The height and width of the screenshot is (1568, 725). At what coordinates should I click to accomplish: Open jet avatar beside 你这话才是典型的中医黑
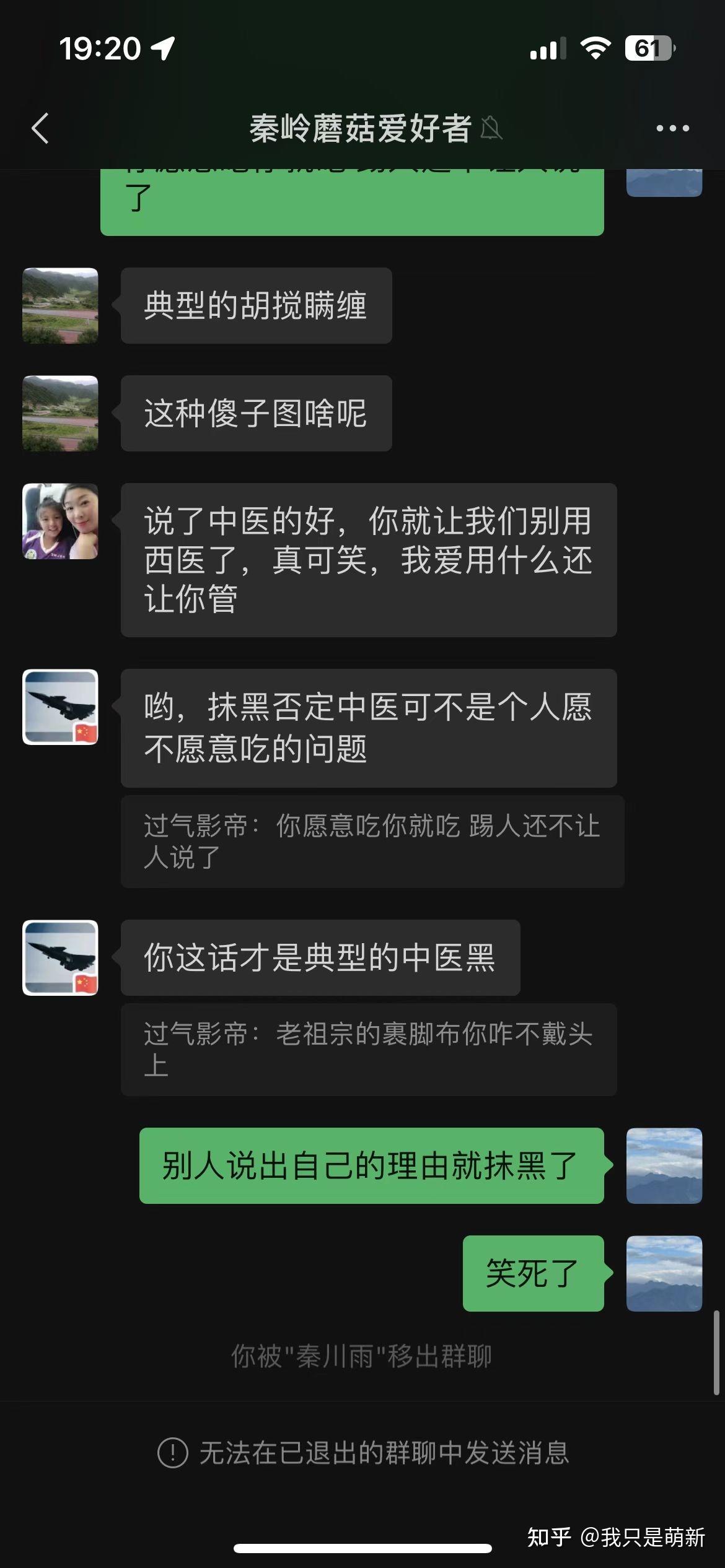(x=60, y=957)
